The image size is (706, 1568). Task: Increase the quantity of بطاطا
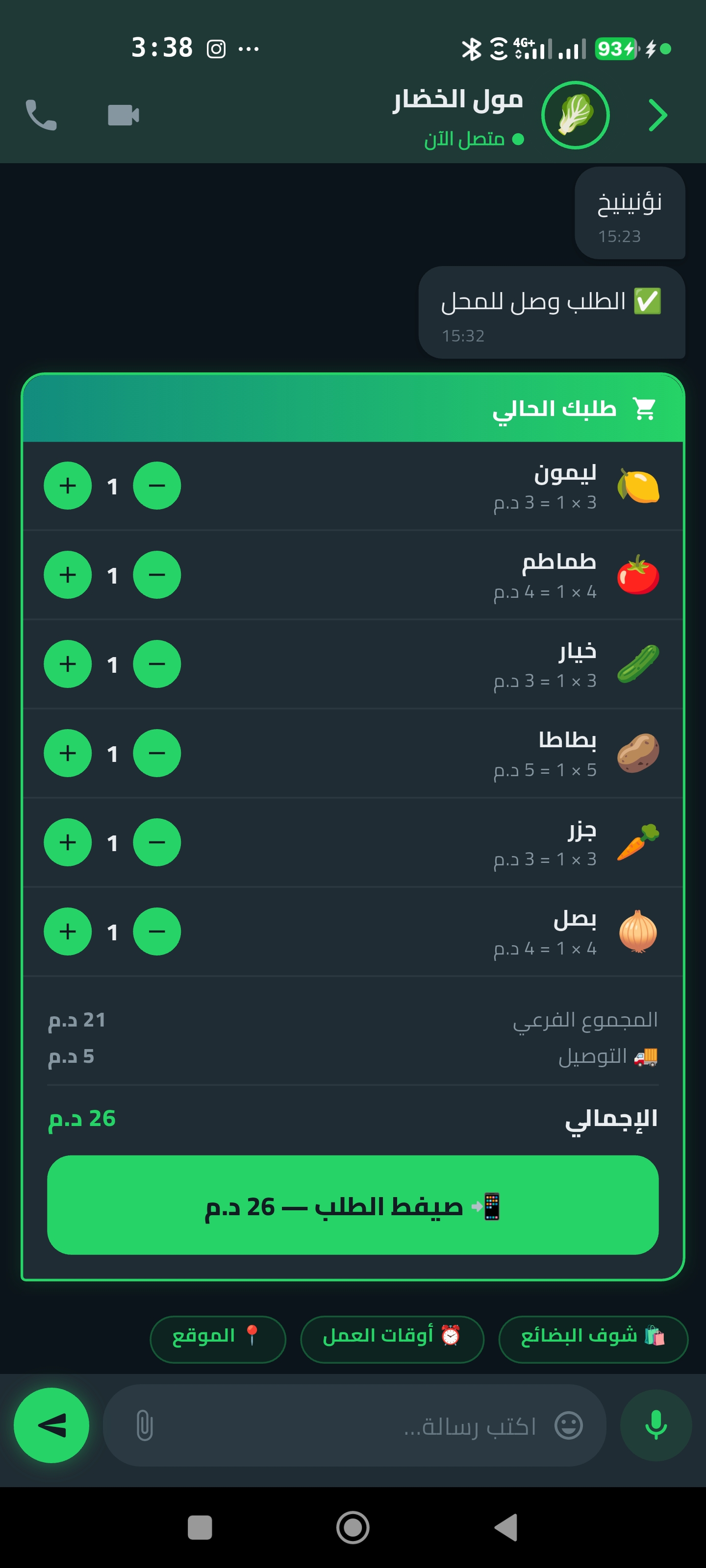[68, 754]
